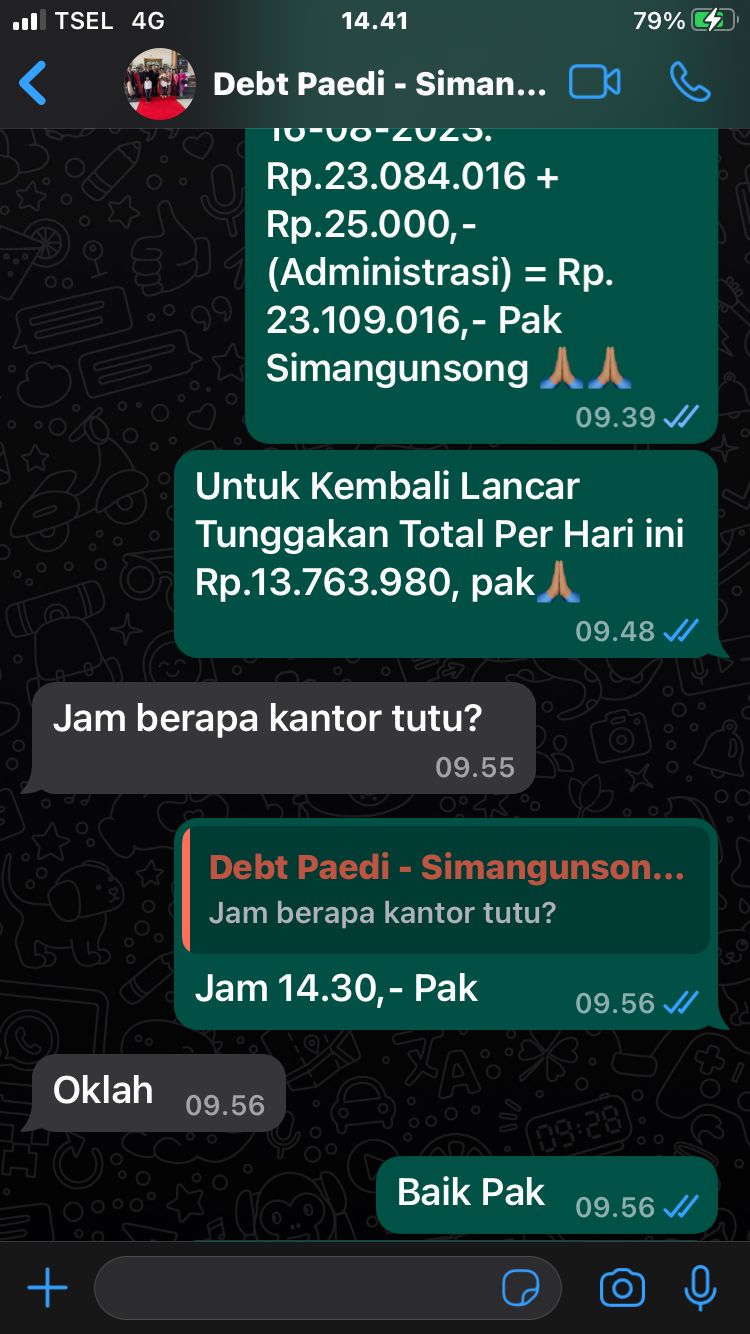The height and width of the screenshot is (1334, 750).
Task: Tap the microphone to record voice message
Action: coord(700,1288)
